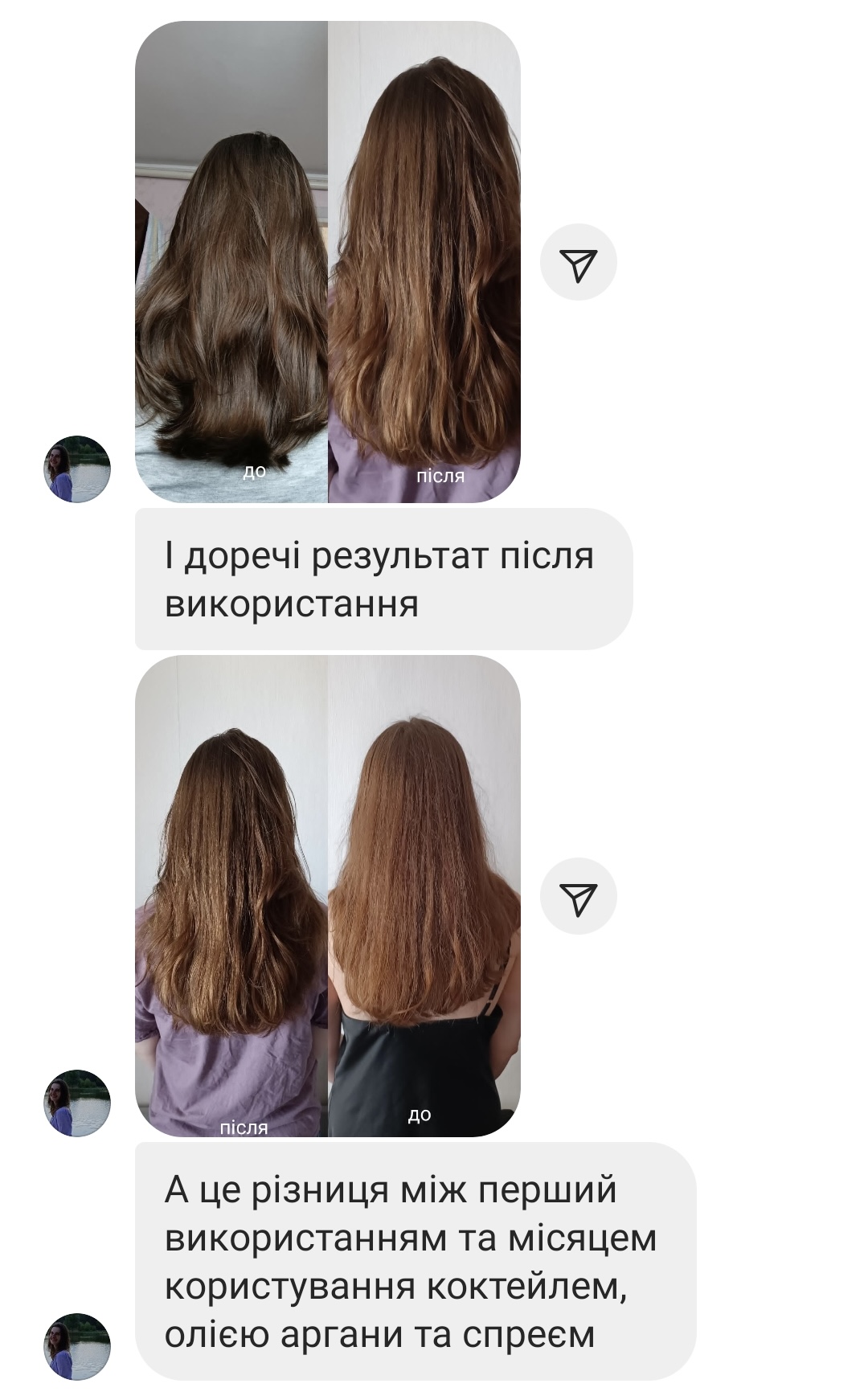Open the hair photo above "А це різниця між"
This screenshot has width=868, height=1400.
pyautogui.click(x=328, y=896)
